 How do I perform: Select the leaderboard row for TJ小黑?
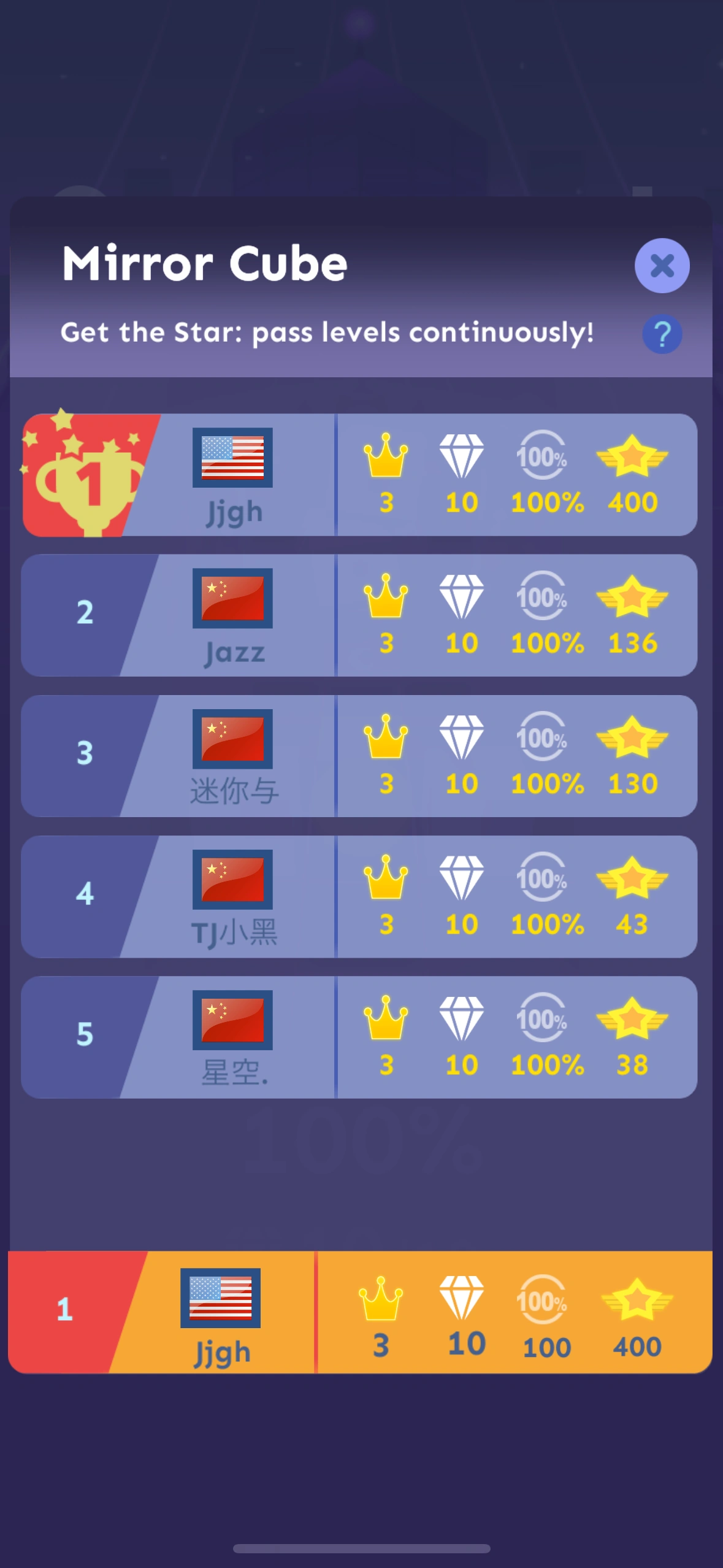(x=361, y=897)
